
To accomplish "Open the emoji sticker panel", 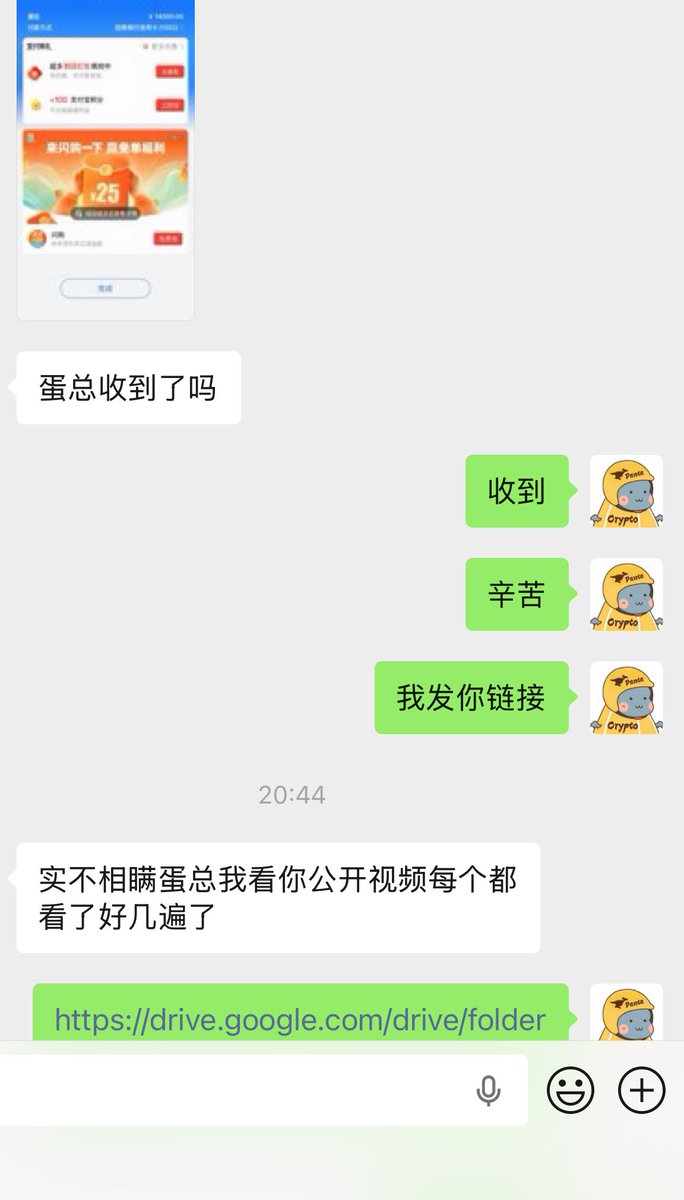I will (570, 1090).
